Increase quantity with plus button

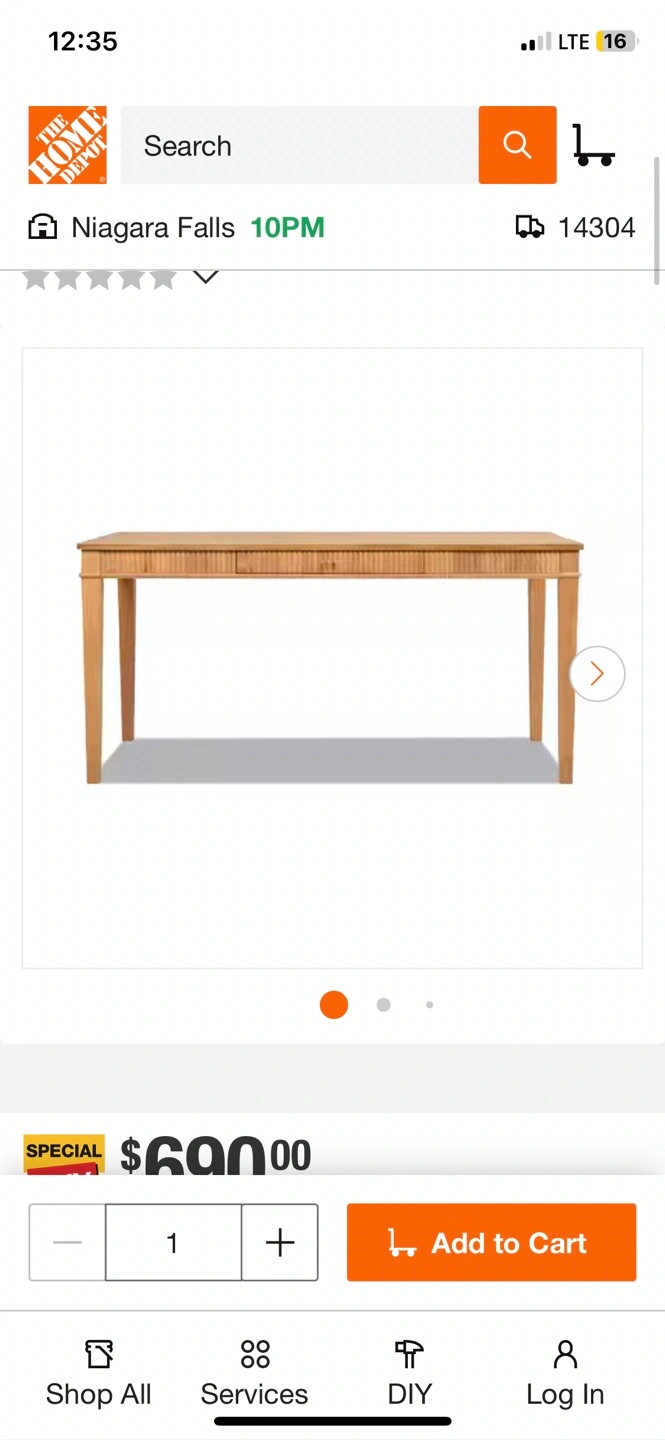[280, 1242]
